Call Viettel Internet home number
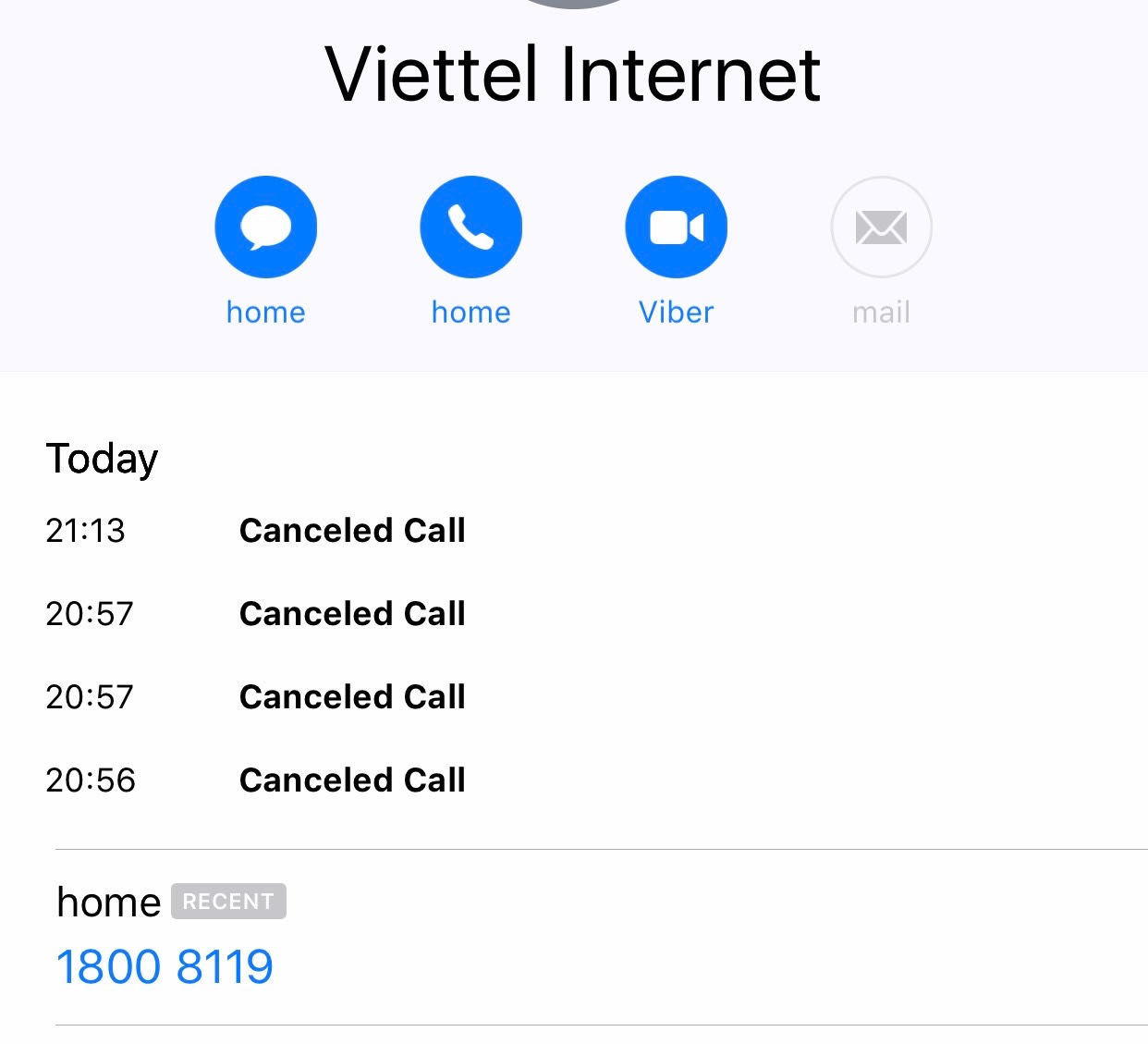This screenshot has width=1148, height=1044. (x=470, y=227)
